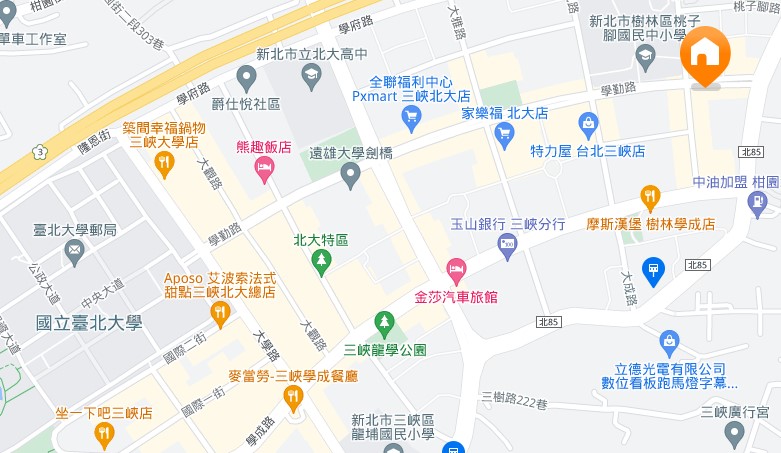Select the 摩斯漢堡 樹林學成店 restaurant pin
Viewport: 781px width, 453px height.
(651, 197)
